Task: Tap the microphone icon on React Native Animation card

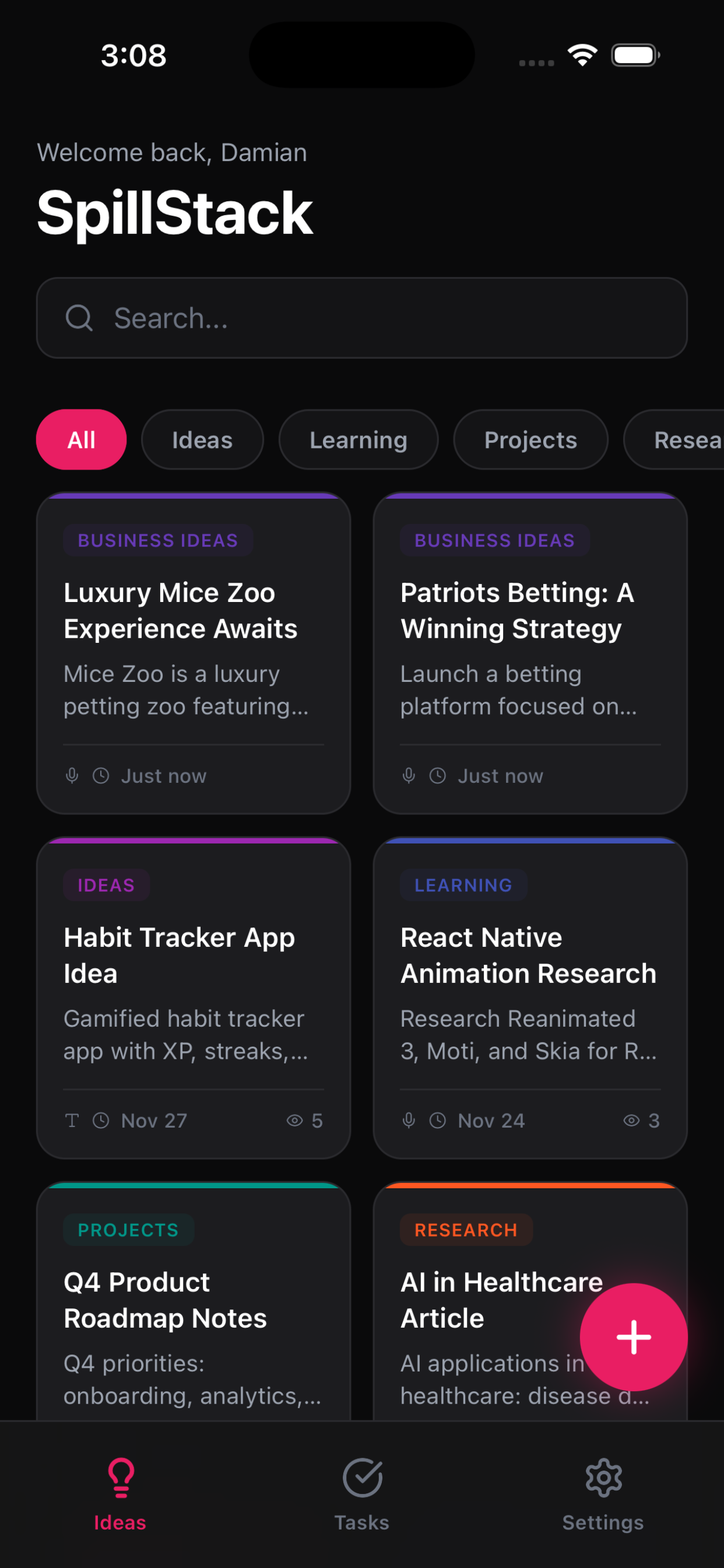Action: tap(408, 1120)
